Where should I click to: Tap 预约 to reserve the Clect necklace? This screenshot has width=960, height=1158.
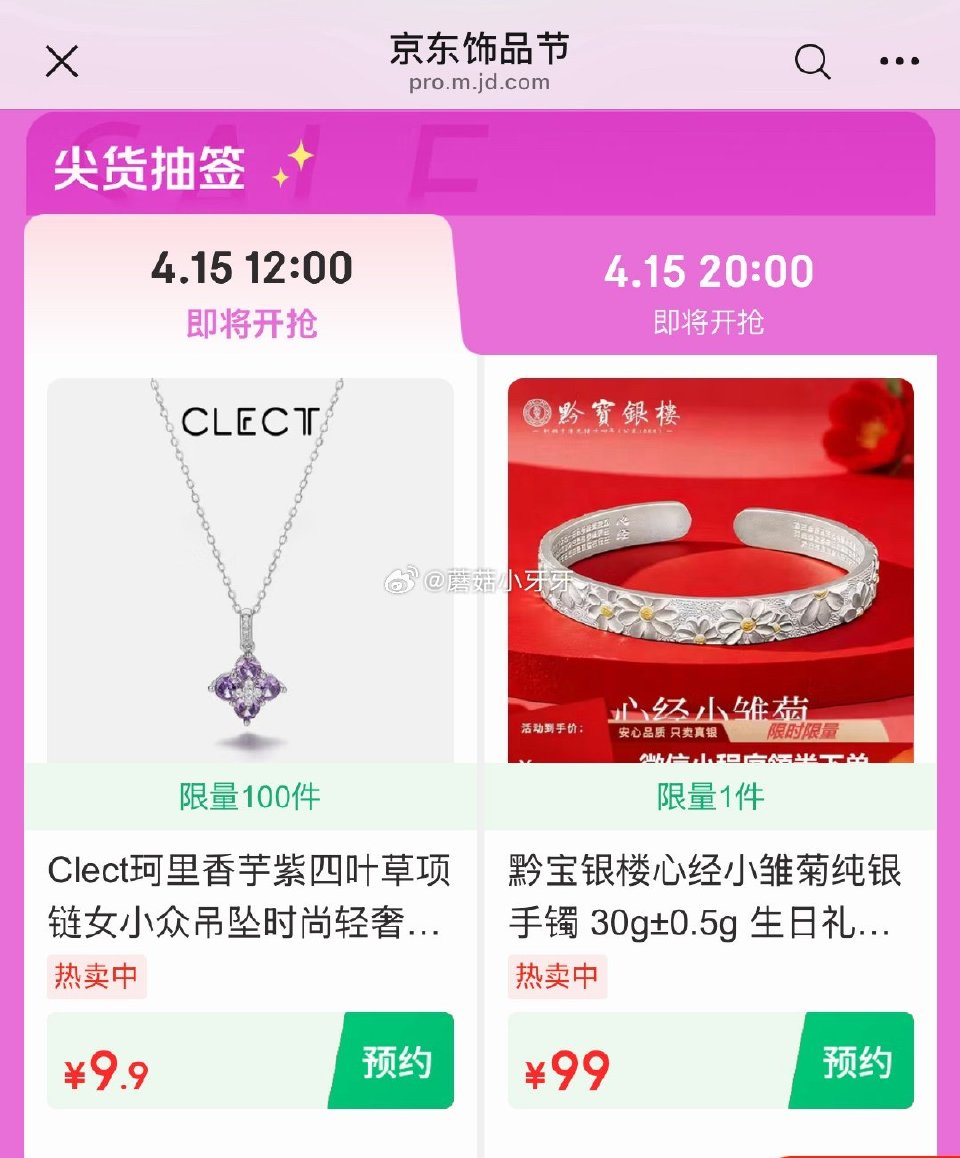pos(395,1061)
